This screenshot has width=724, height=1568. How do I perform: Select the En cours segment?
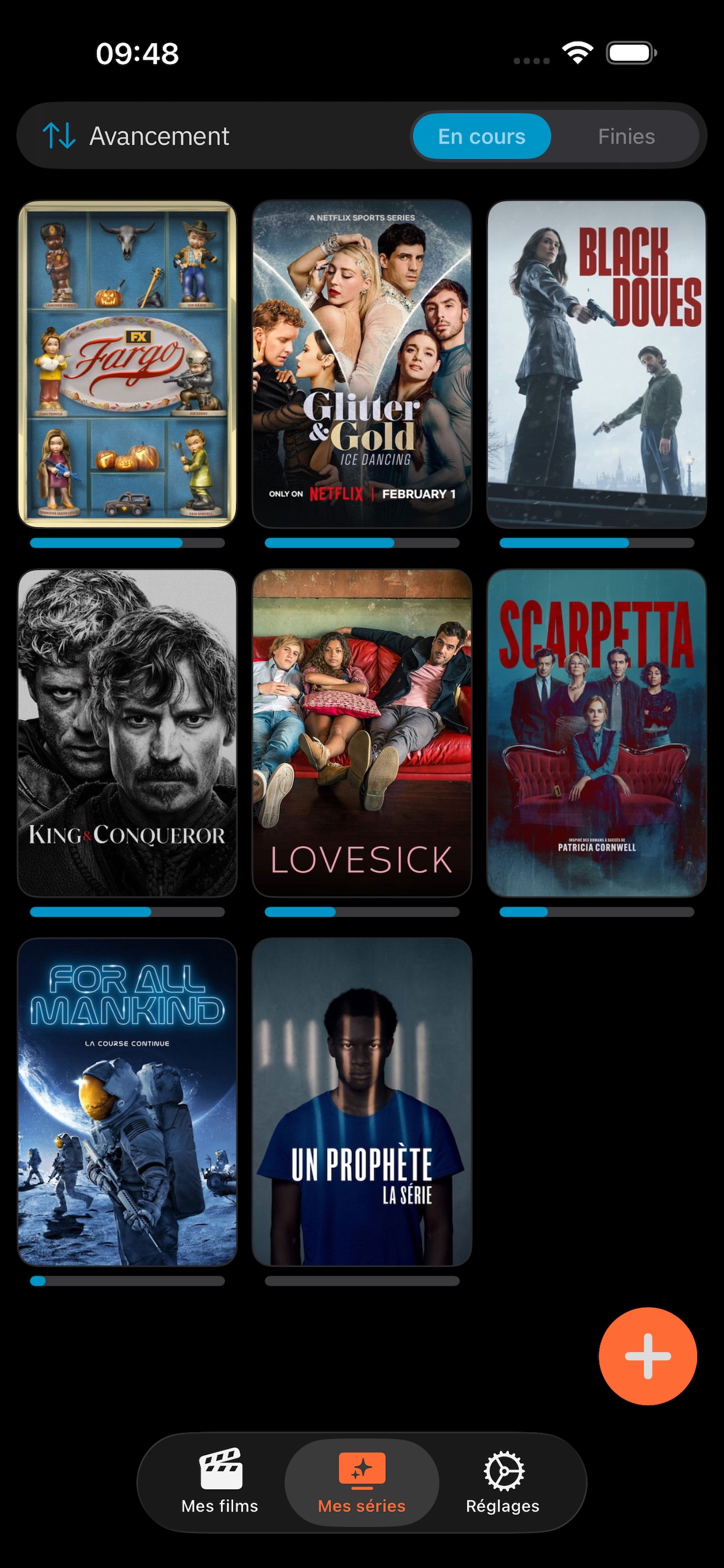482,136
